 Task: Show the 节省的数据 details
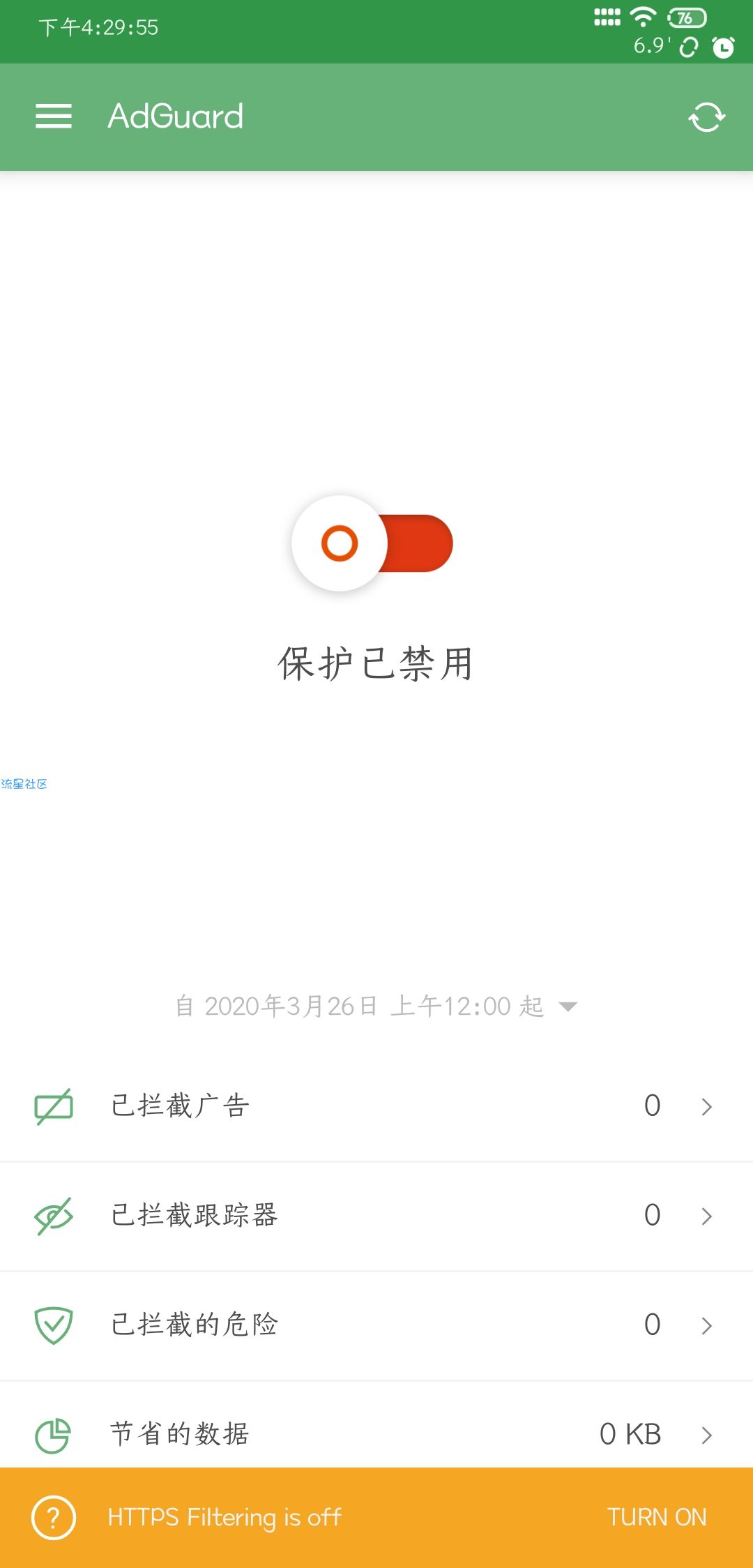coord(376,1433)
